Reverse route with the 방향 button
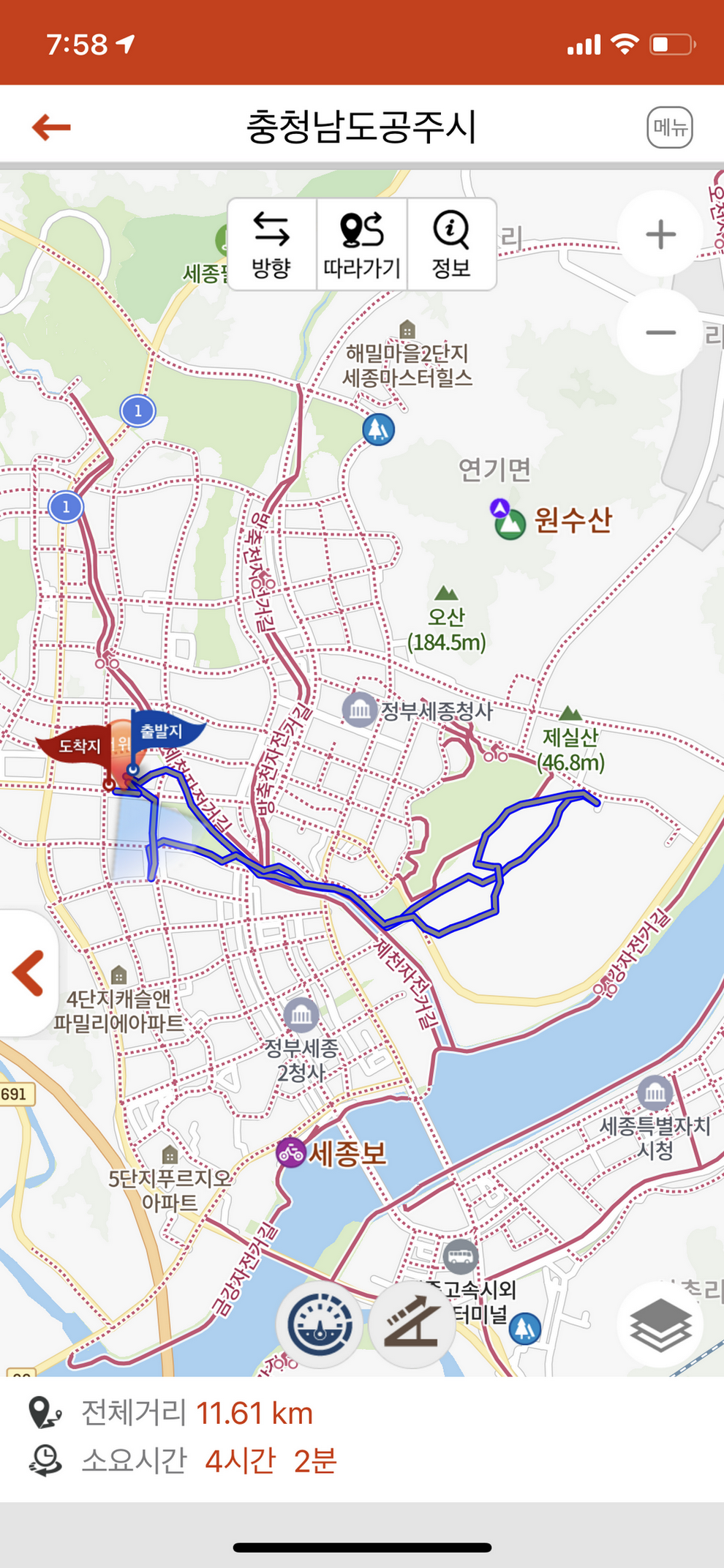Image resolution: width=724 pixels, height=1568 pixels. point(271,244)
